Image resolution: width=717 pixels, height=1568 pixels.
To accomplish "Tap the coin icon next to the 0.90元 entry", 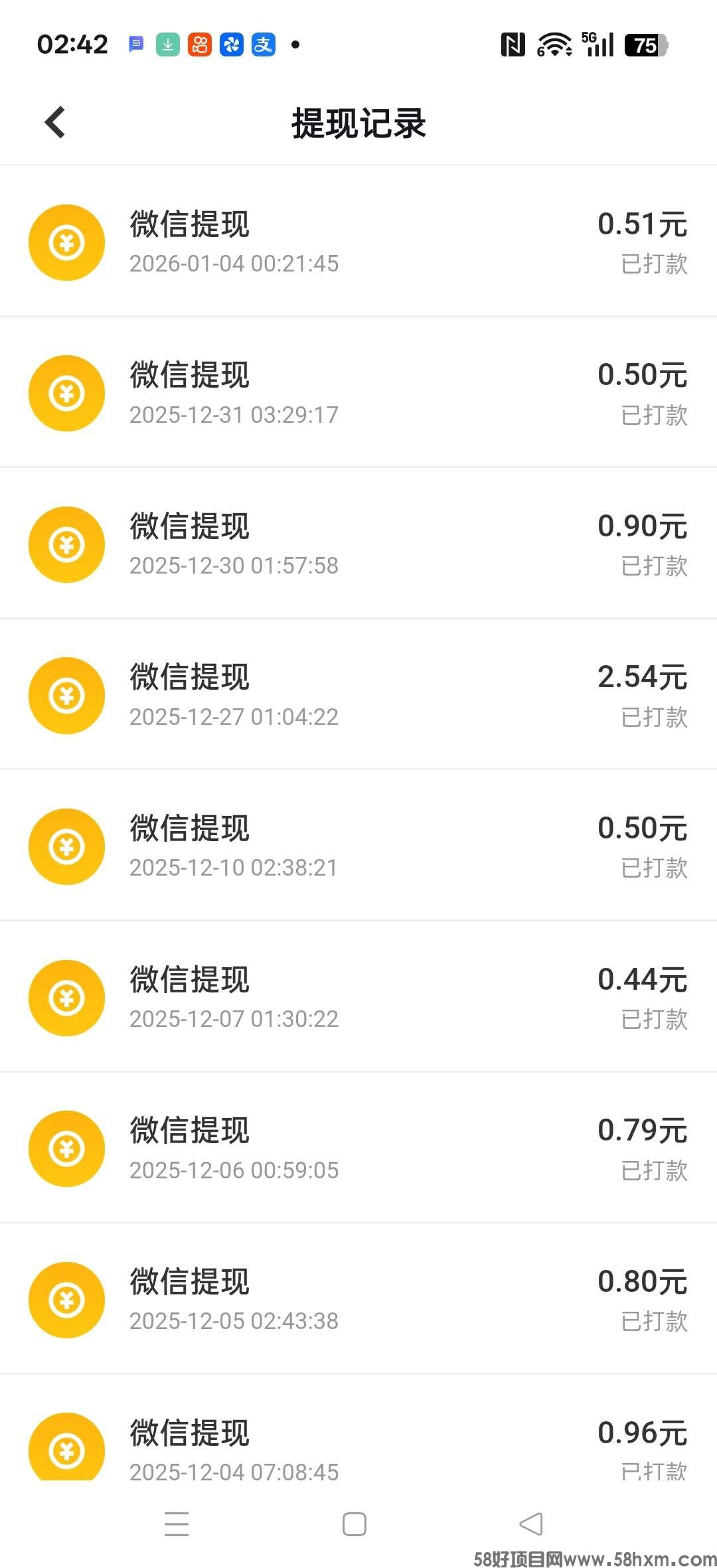I will point(66,544).
